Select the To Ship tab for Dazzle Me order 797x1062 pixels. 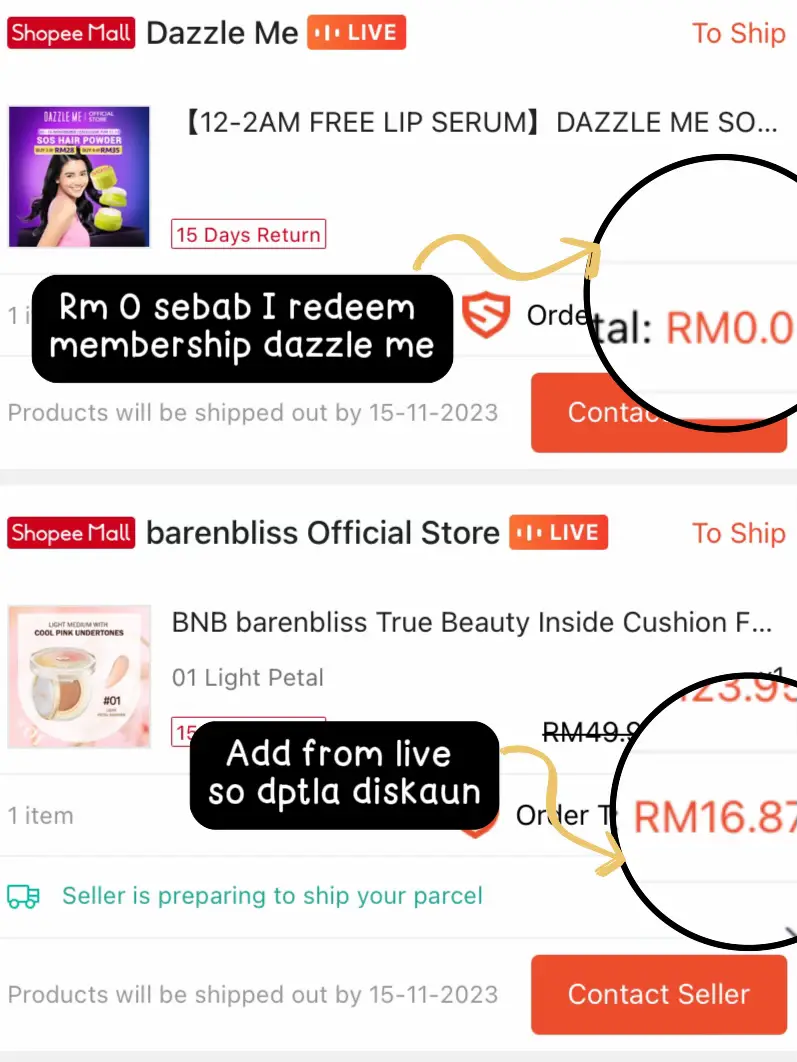740,33
